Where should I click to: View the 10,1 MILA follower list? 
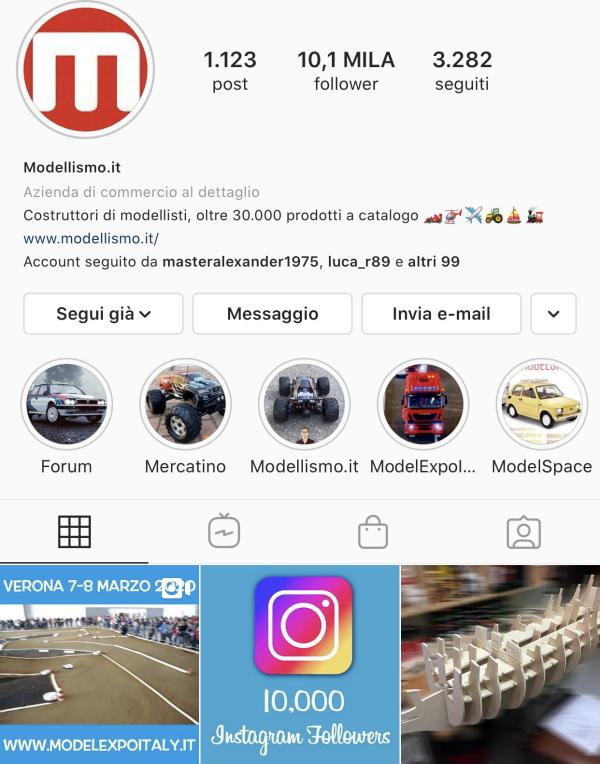pos(346,71)
